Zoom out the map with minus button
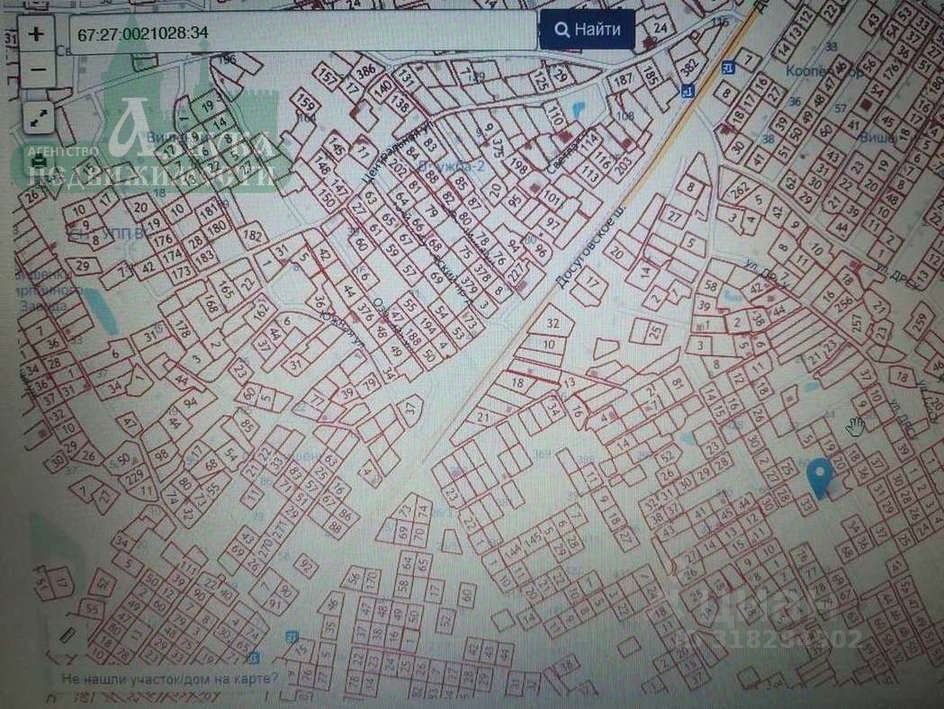This screenshot has height=709, width=944. (x=37, y=69)
